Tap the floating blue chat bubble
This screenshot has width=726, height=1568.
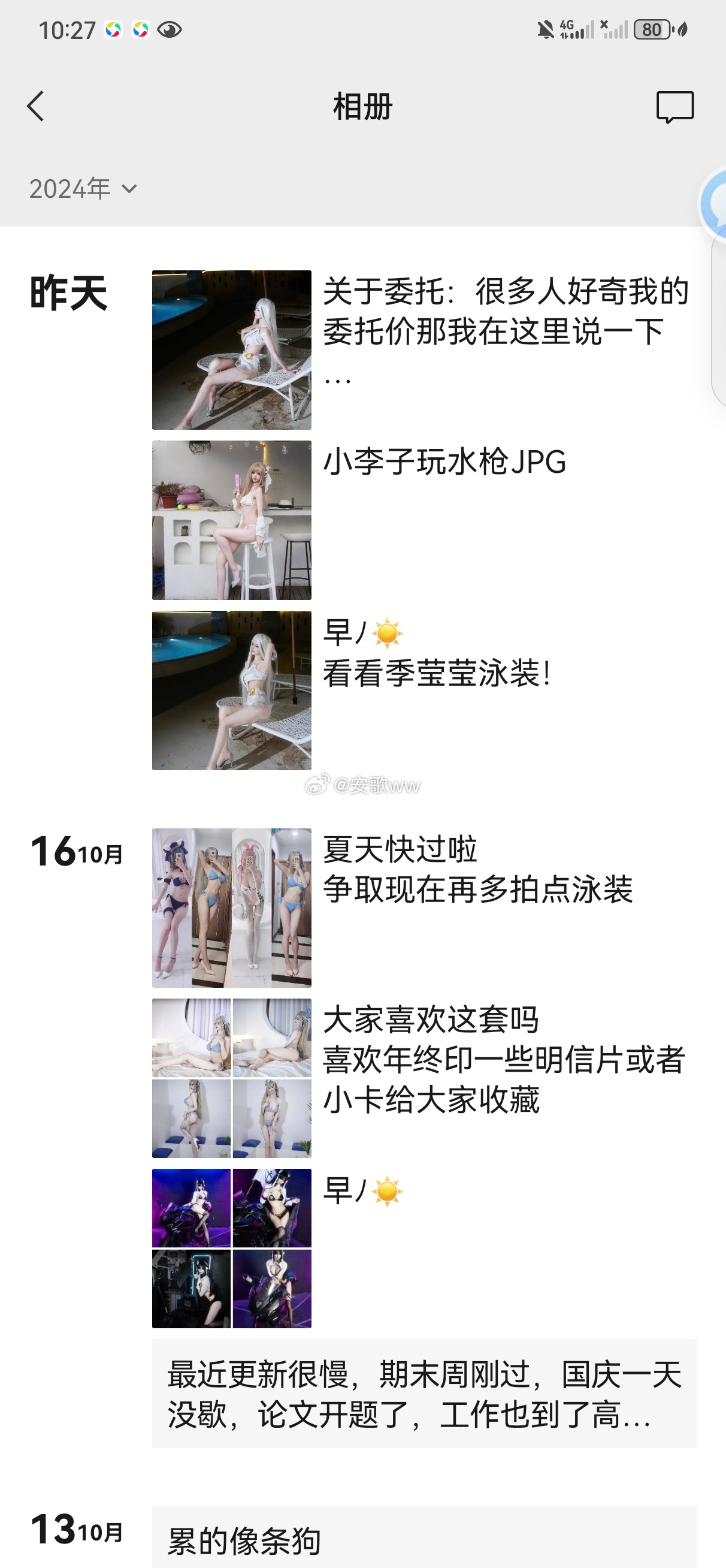[713, 204]
